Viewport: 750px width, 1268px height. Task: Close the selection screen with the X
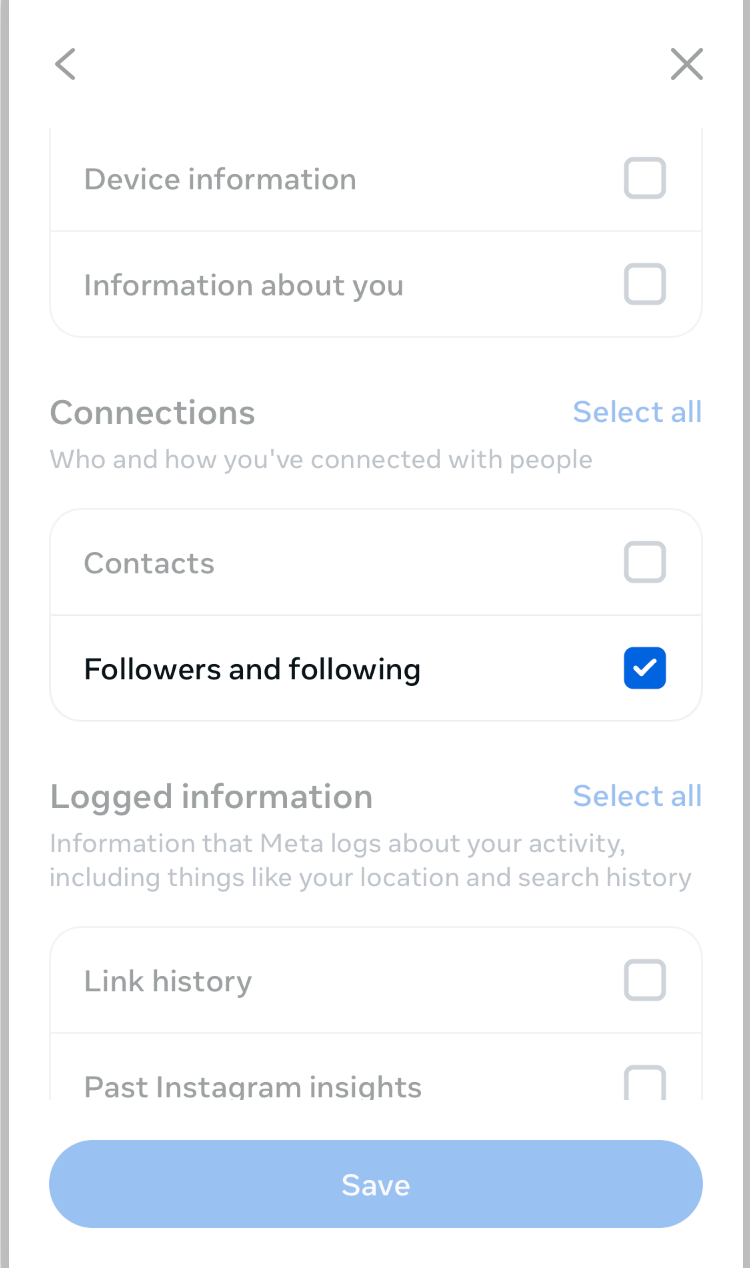tap(687, 64)
